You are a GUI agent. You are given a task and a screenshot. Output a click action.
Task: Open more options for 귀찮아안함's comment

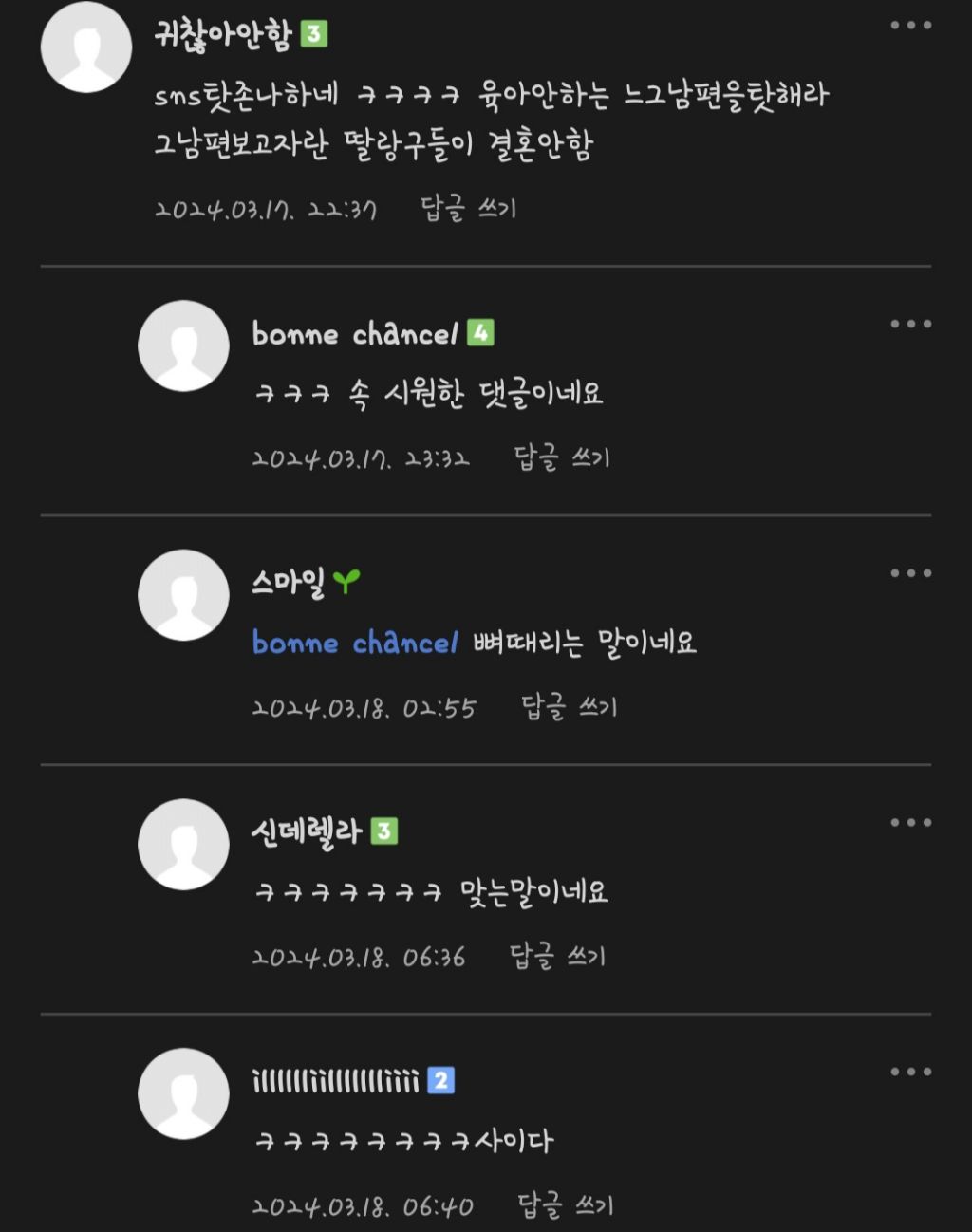tap(910, 26)
